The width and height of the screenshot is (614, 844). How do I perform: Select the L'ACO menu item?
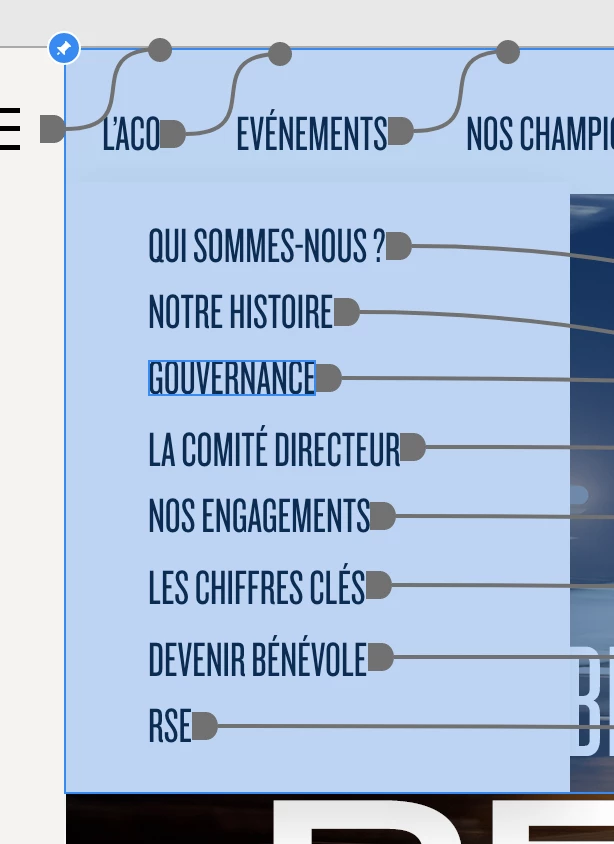tap(130, 134)
